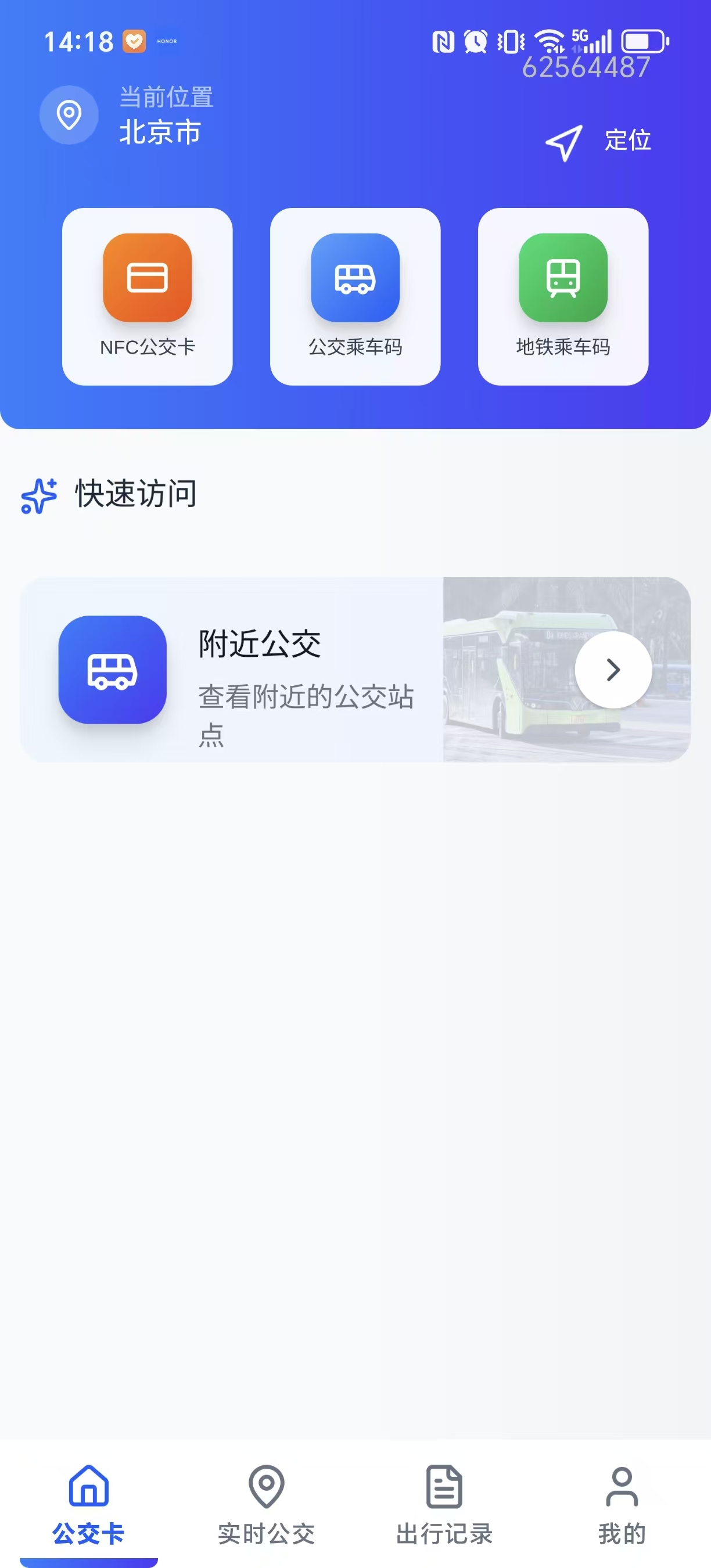
Task: Tap the 定位 locate button
Action: 598,141
